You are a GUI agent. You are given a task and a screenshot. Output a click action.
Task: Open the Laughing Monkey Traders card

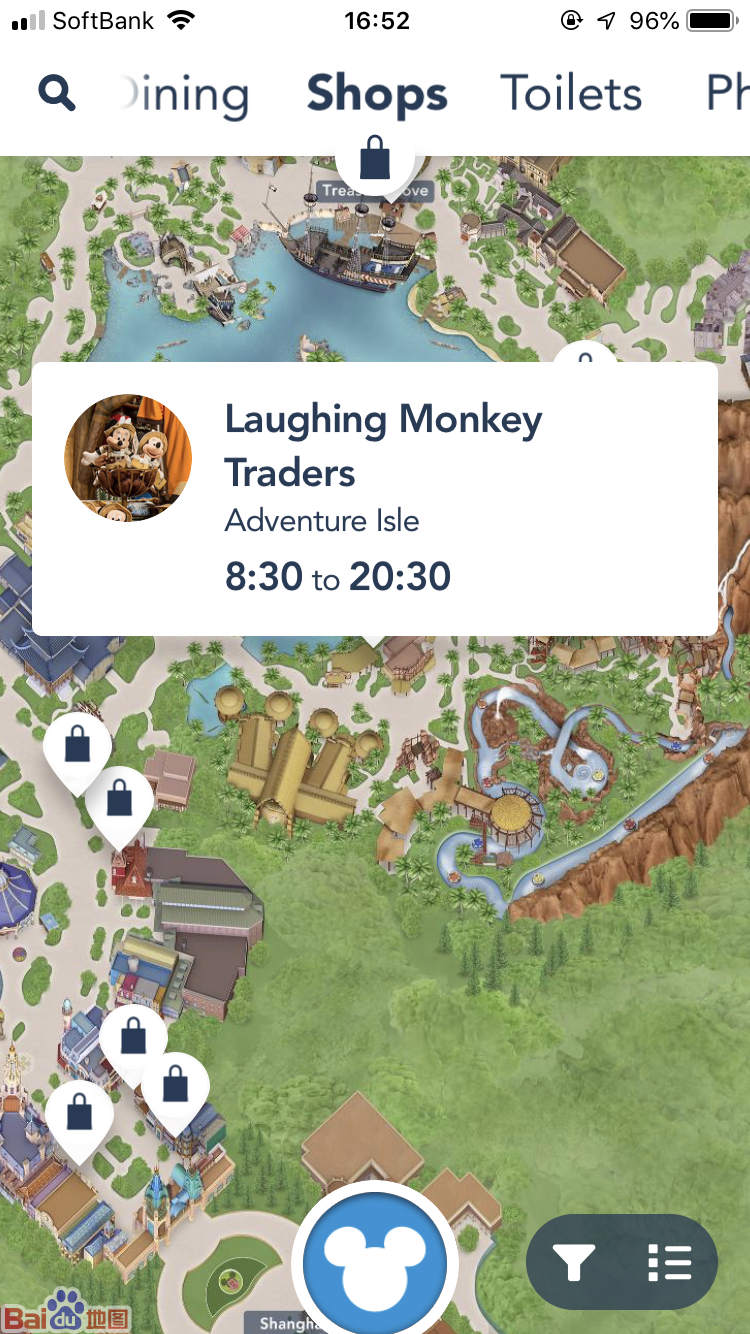point(375,498)
